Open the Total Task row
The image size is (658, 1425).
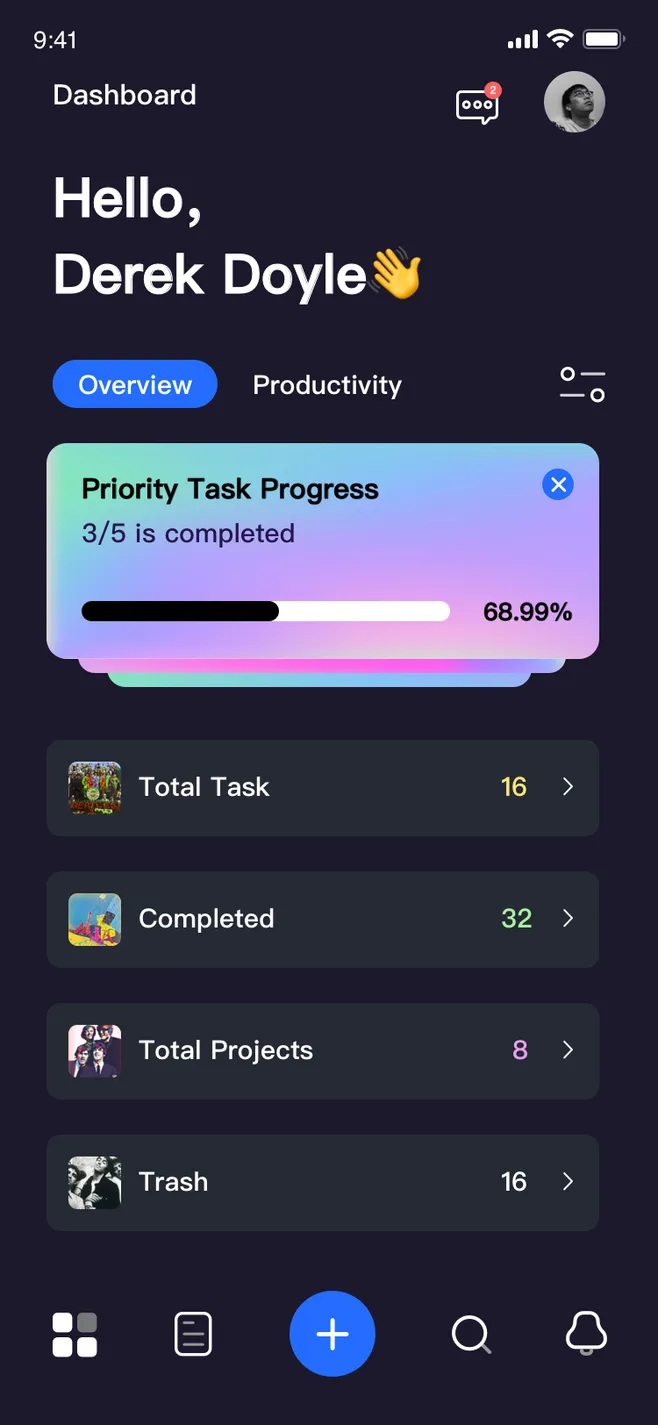[x=322, y=788]
